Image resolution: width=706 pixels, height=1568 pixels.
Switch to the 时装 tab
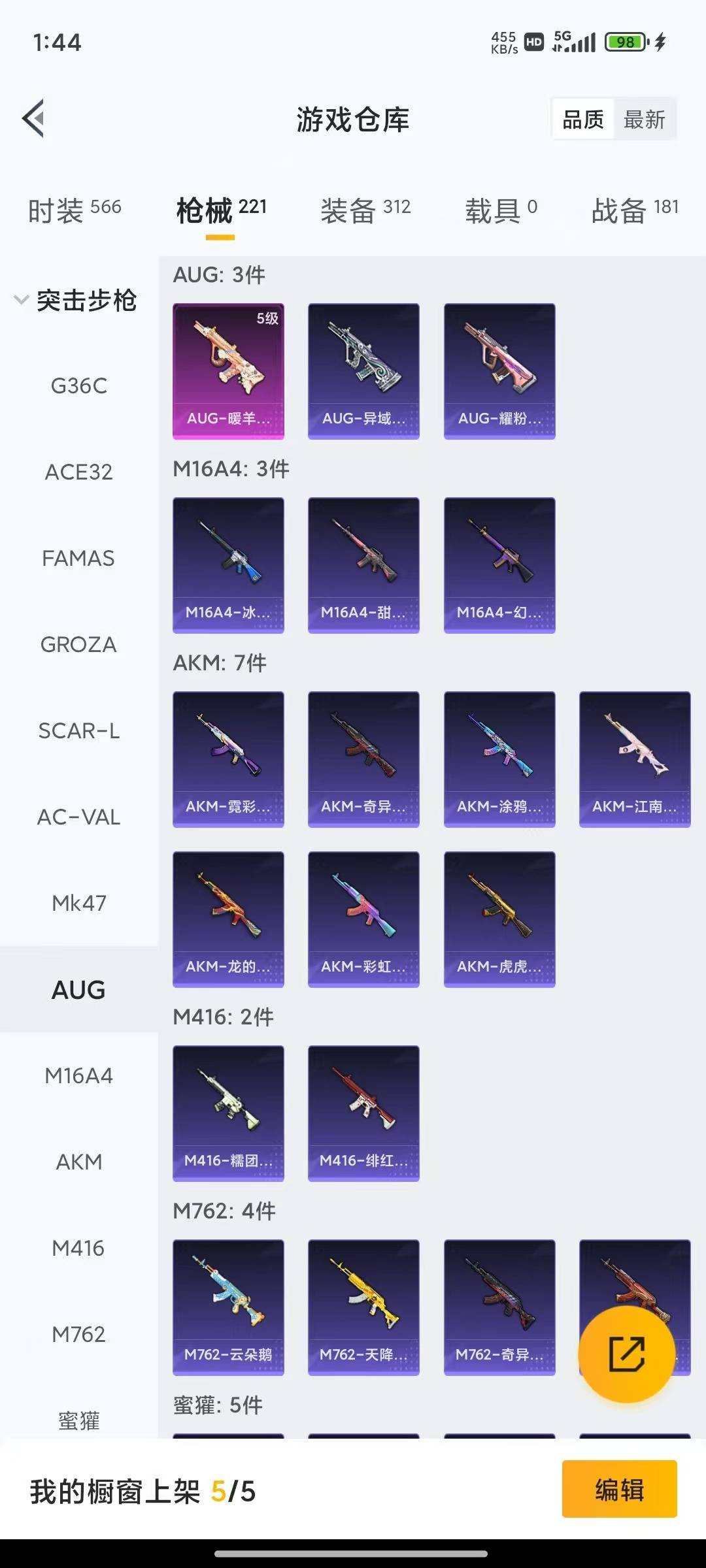(74, 210)
